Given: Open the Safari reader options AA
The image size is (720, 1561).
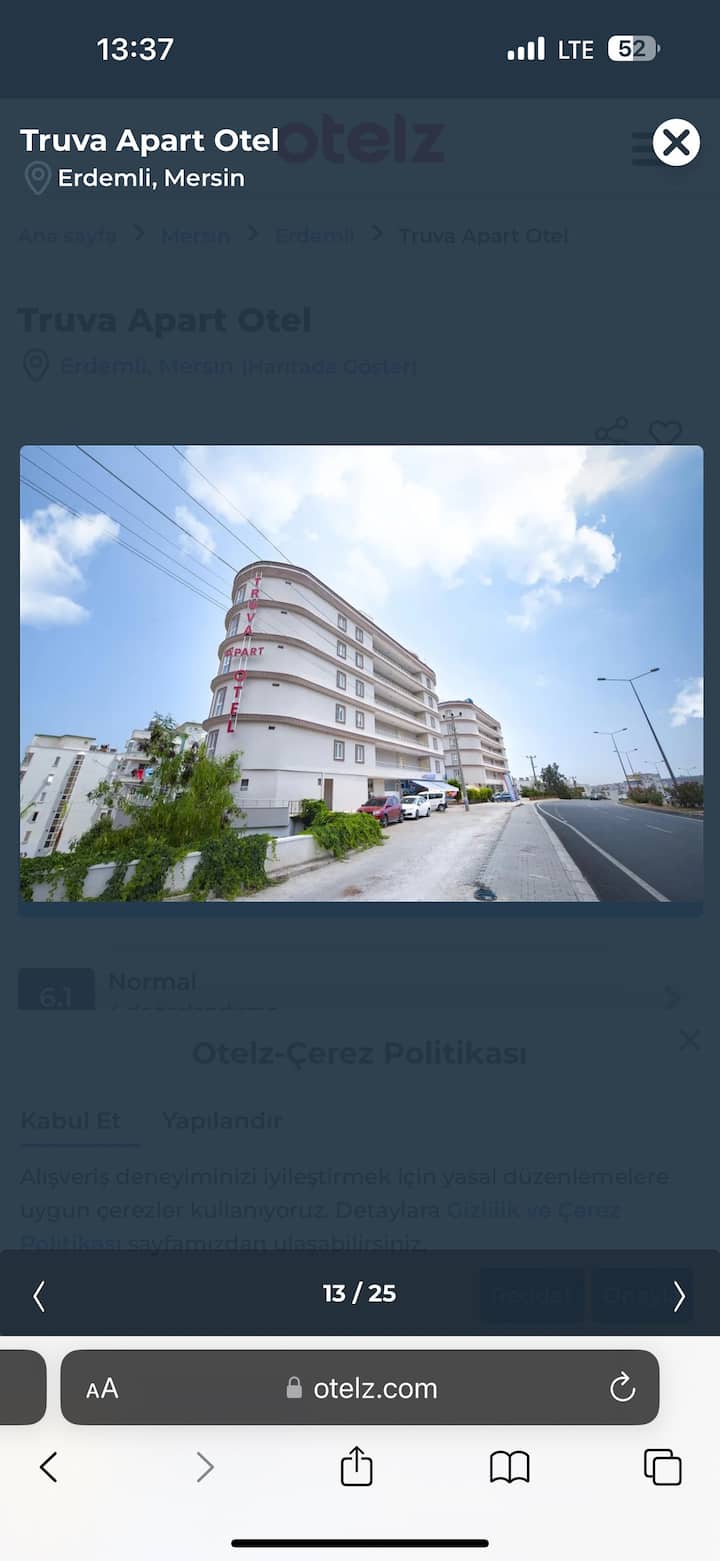Looking at the screenshot, I should tap(102, 1388).
